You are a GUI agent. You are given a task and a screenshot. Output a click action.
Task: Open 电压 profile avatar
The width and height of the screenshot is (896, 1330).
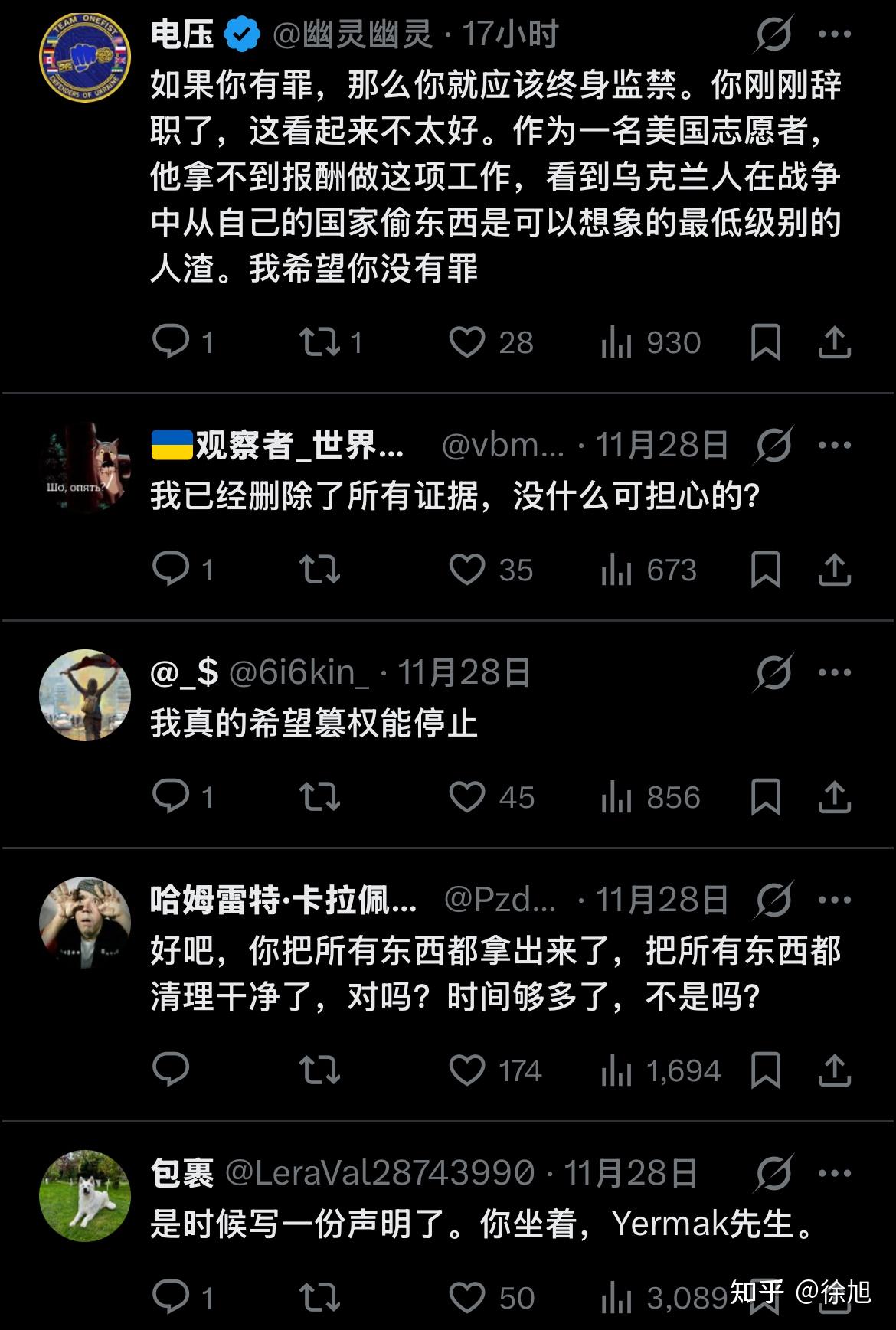click(85, 60)
